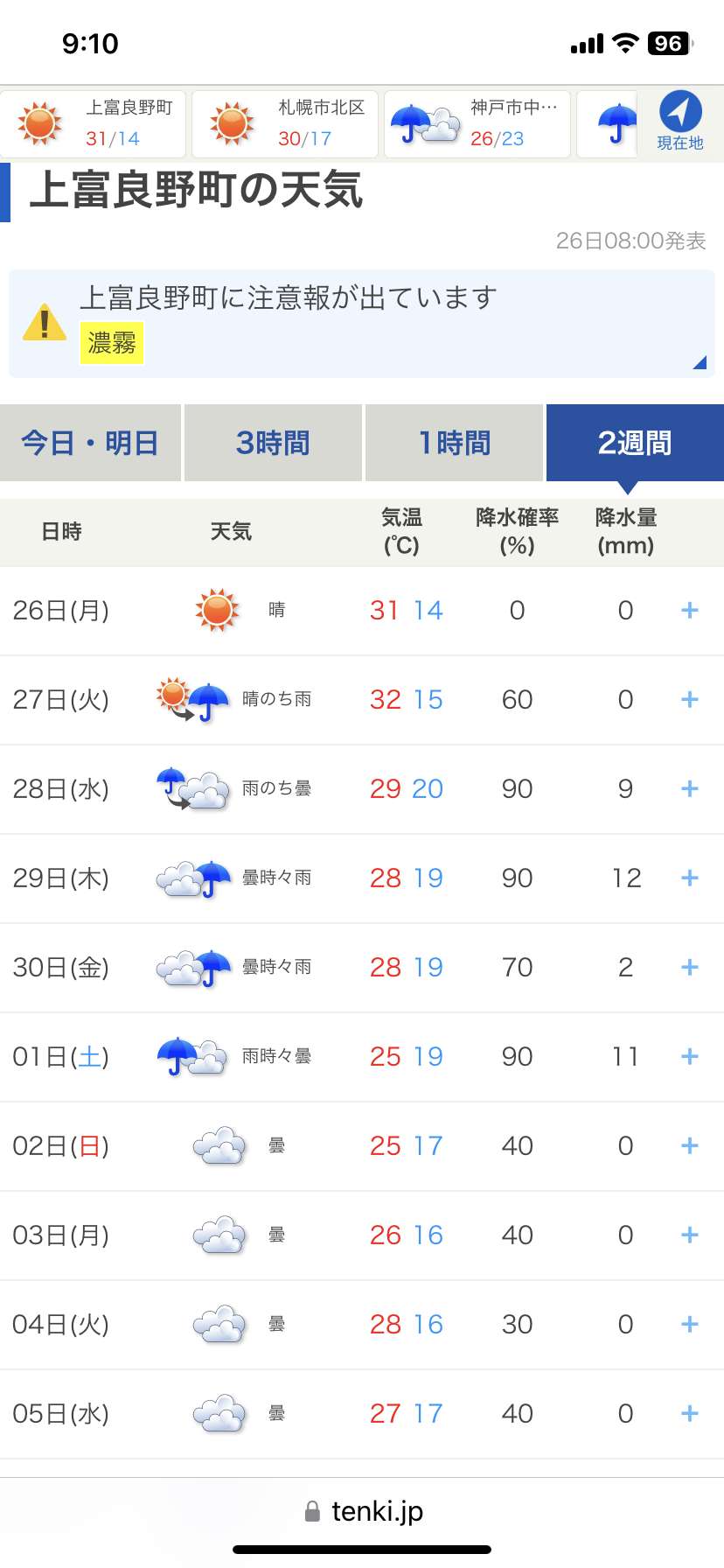Open the 神戸市中 location card
Viewport: 724px width, 1568px height.
477,123
